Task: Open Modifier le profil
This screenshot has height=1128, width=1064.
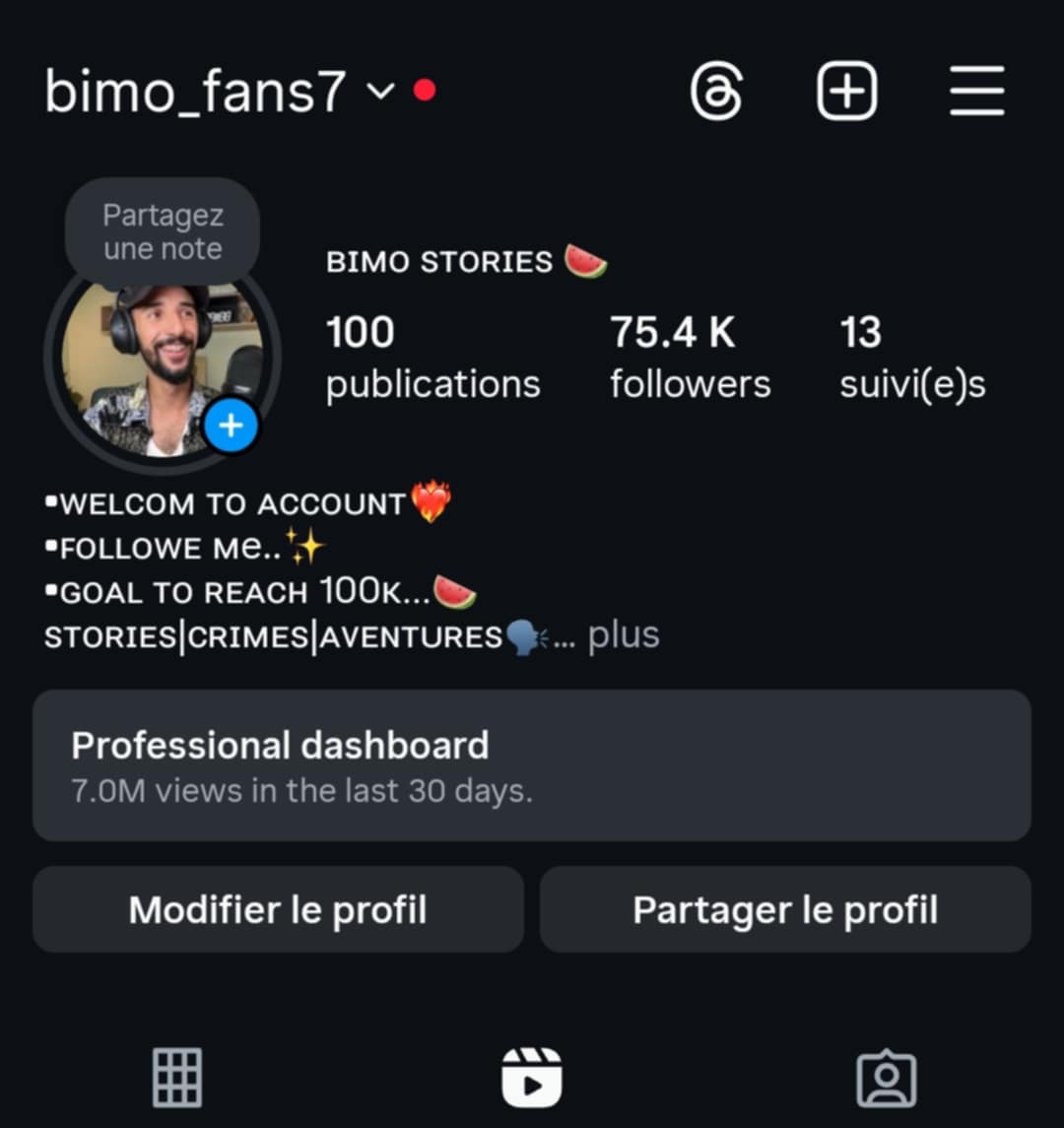Action: tap(277, 909)
